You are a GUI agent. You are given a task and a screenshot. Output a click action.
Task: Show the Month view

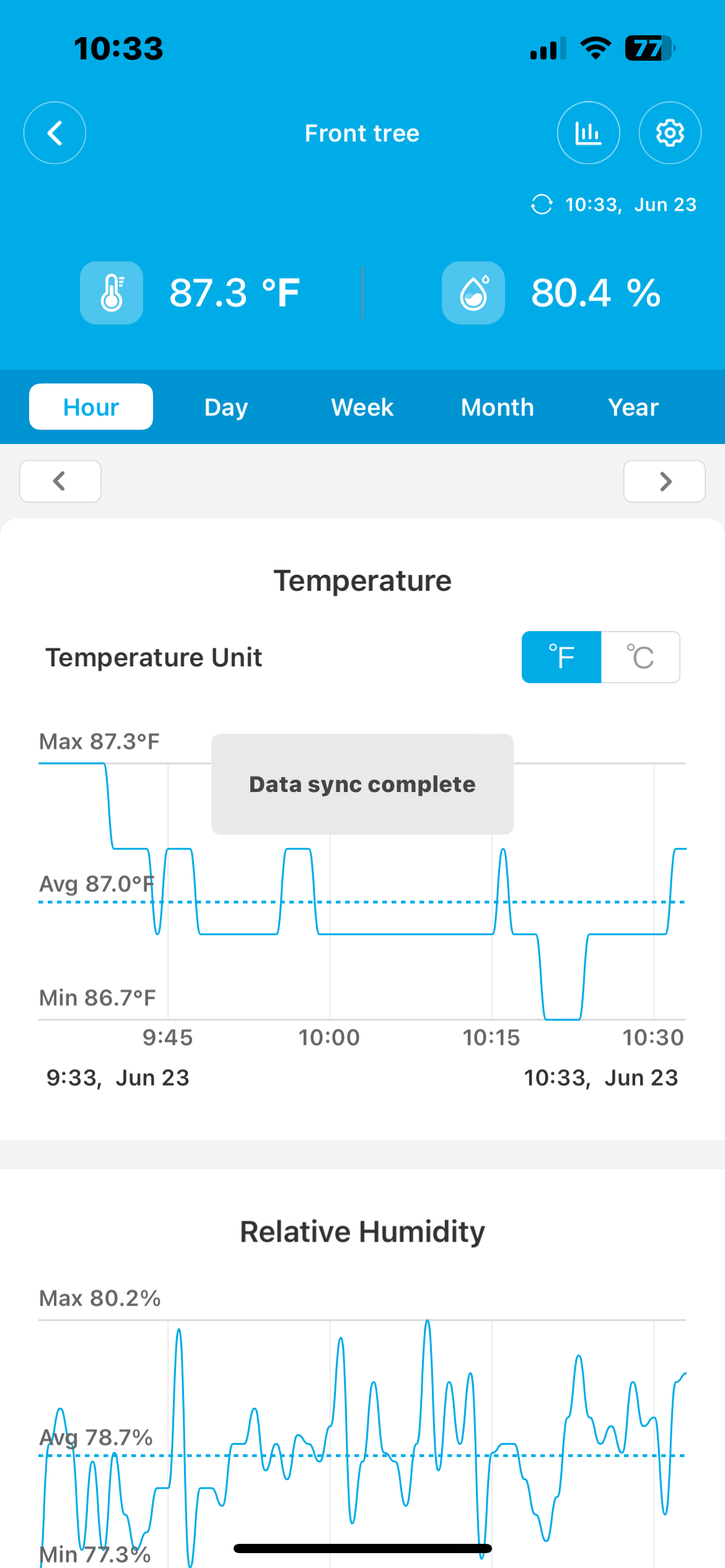pyautogui.click(x=497, y=407)
